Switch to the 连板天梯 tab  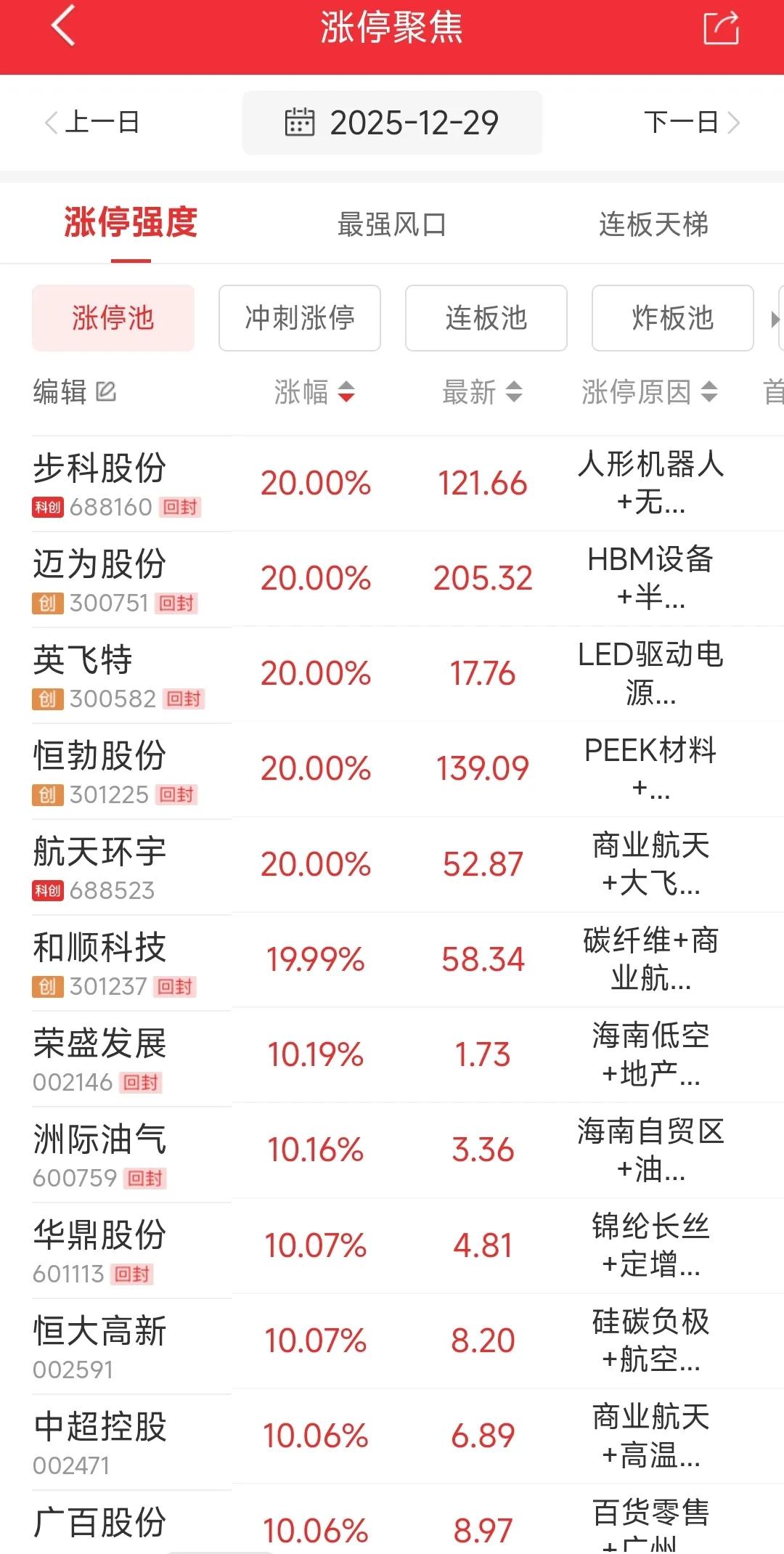tap(653, 224)
